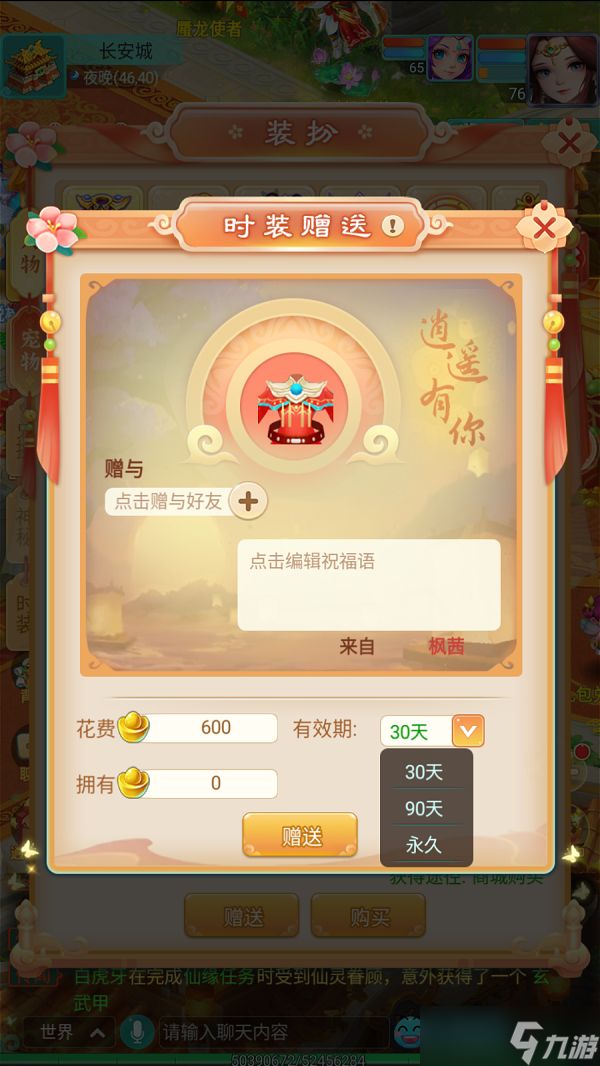600x1066 pixels.
Task: Tap the microphone voice input icon
Action: click(132, 1031)
